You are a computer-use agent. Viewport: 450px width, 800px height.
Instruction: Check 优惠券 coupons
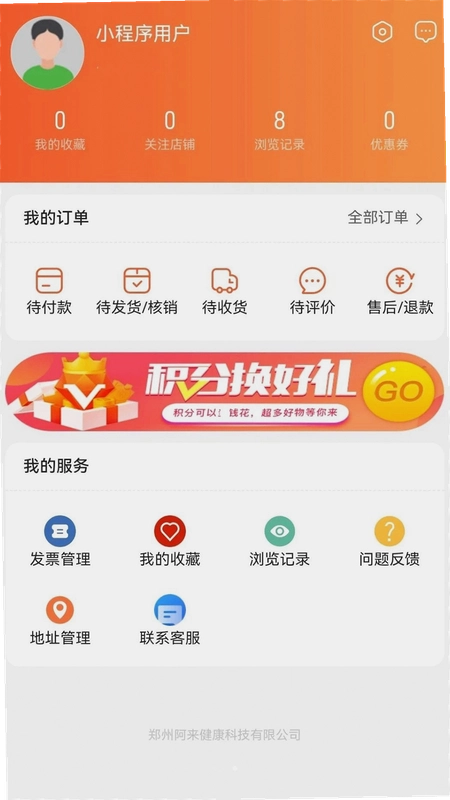(x=389, y=132)
